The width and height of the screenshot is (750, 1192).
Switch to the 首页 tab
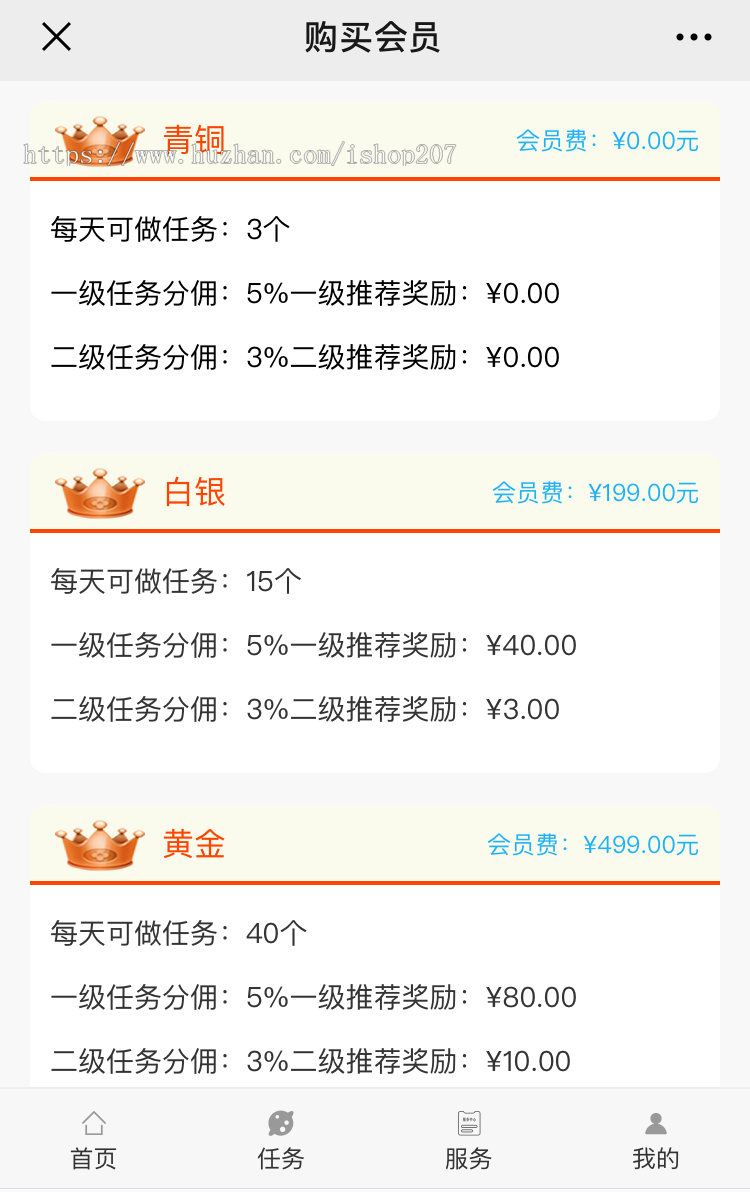pyautogui.click(x=93, y=1140)
